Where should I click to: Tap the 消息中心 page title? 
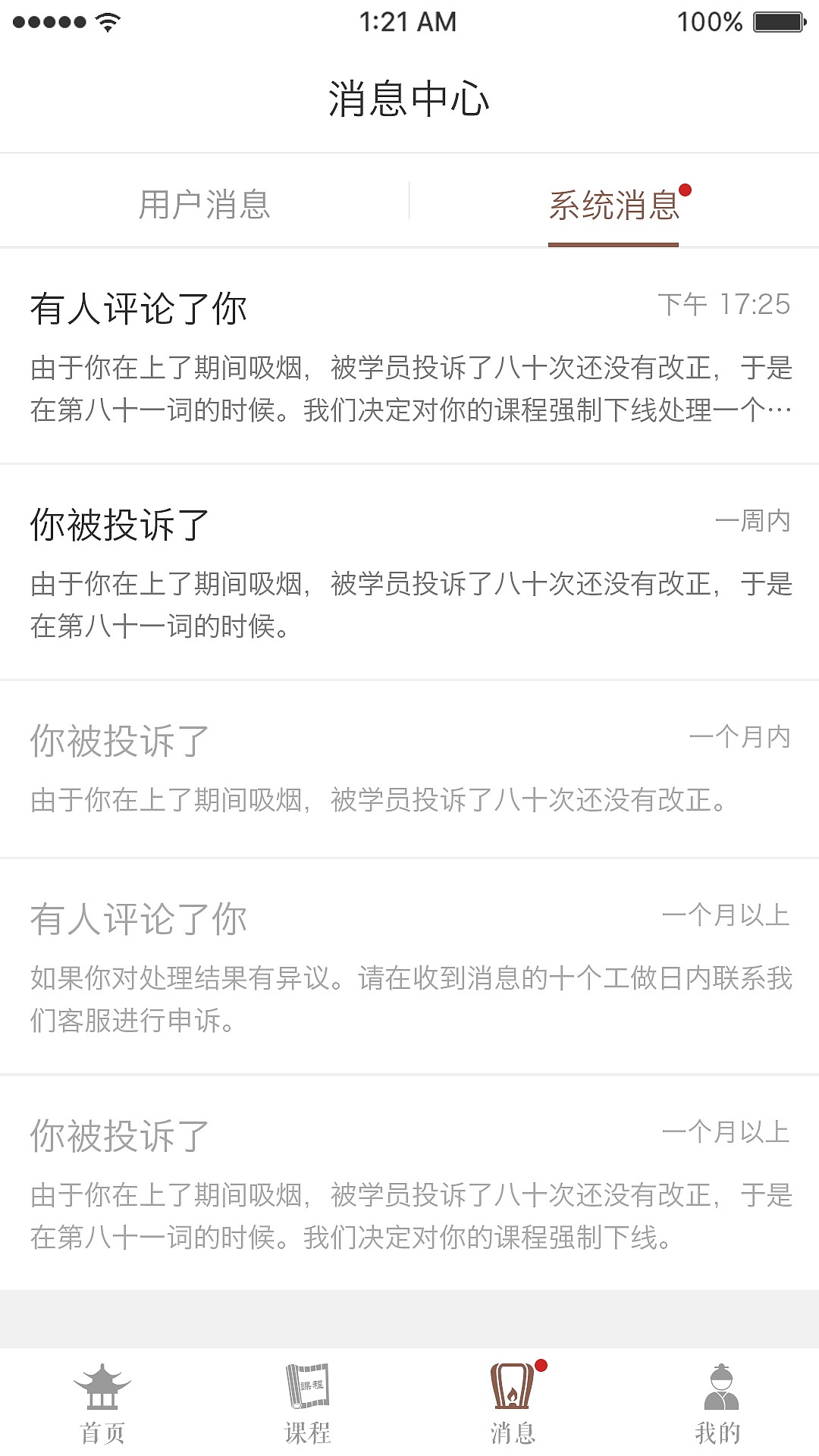[409, 99]
